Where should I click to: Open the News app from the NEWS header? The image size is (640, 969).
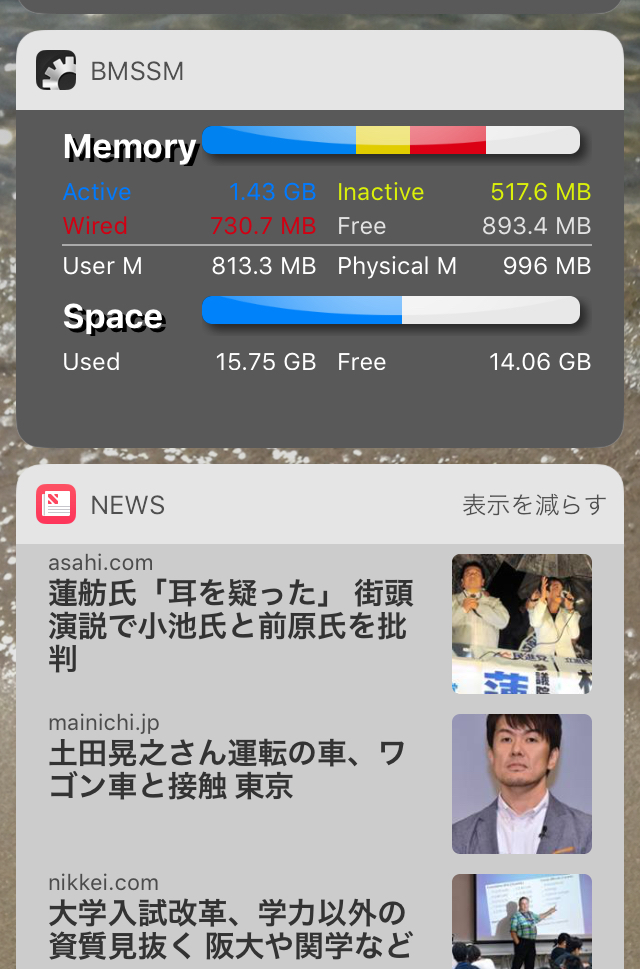(57, 505)
